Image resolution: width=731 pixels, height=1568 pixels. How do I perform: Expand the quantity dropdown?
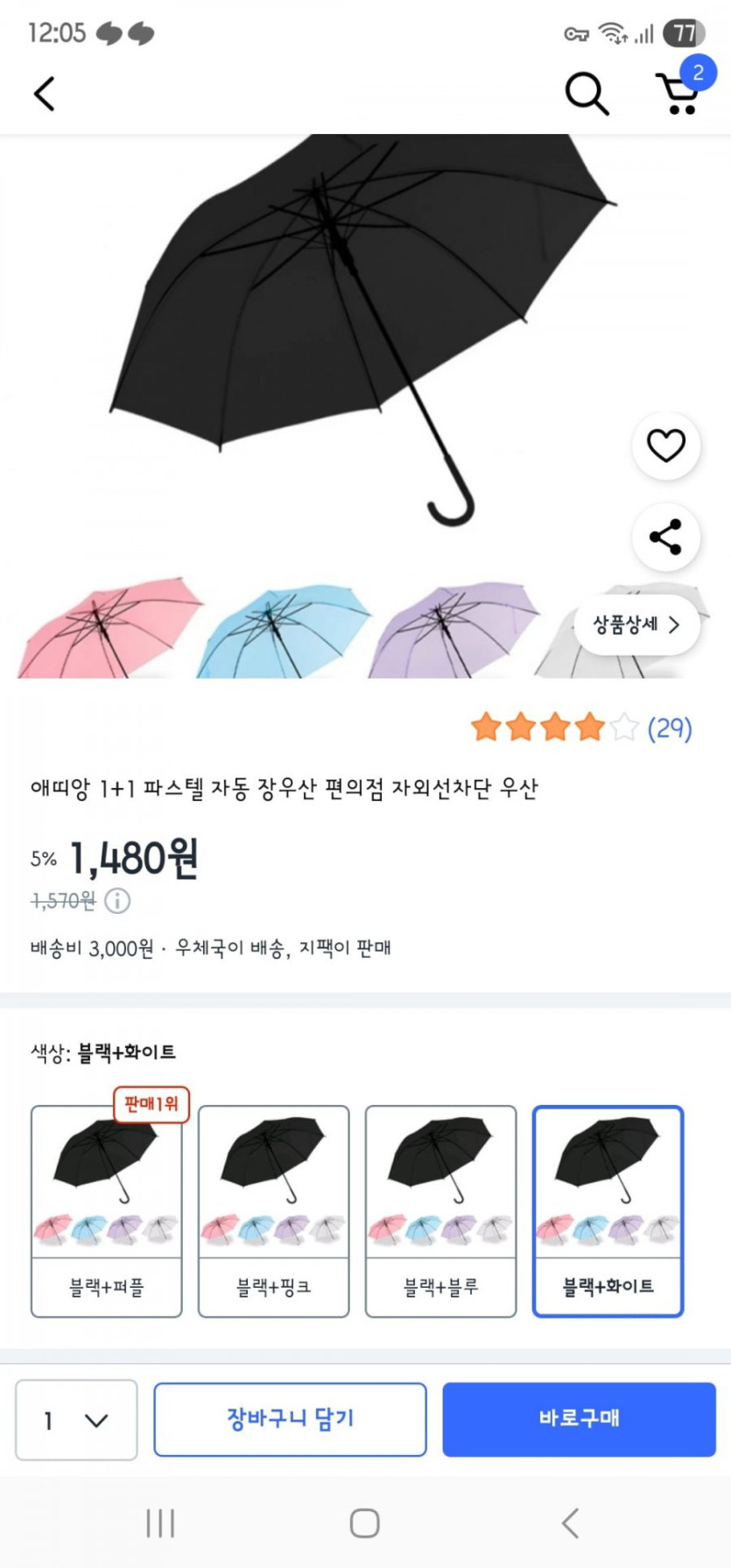(x=76, y=1420)
